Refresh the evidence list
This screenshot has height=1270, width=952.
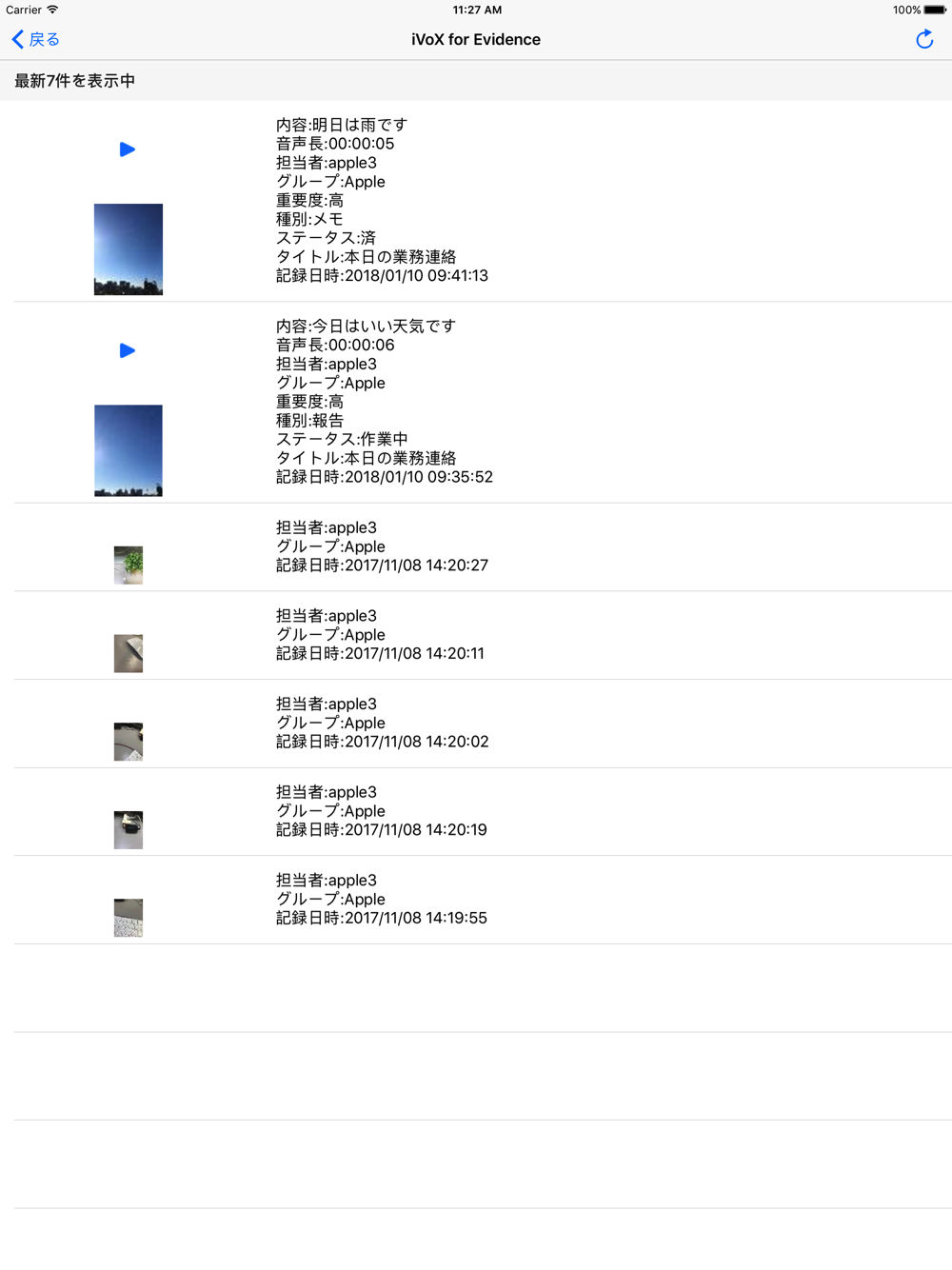(923, 39)
